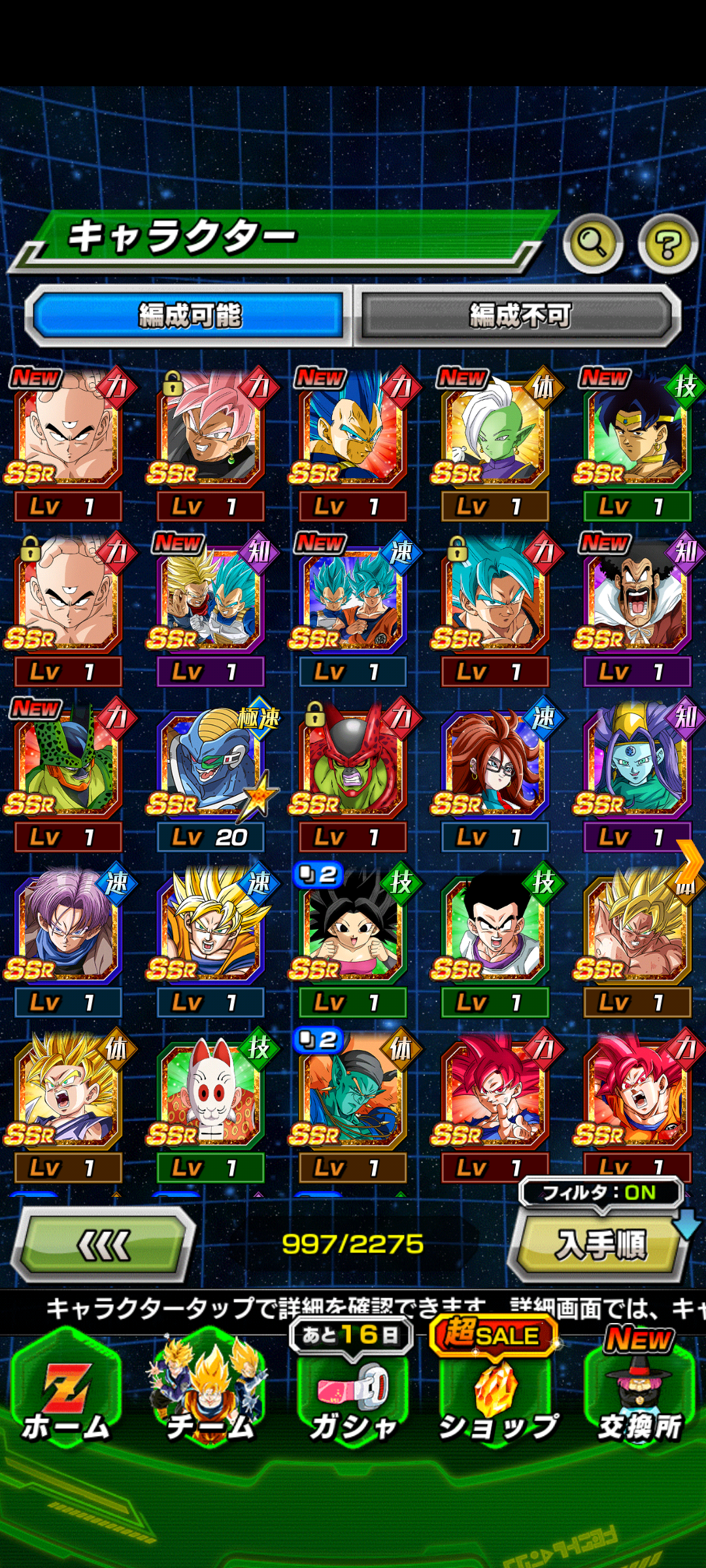
Task: Open the question mark help icon
Action: pyautogui.click(x=668, y=244)
